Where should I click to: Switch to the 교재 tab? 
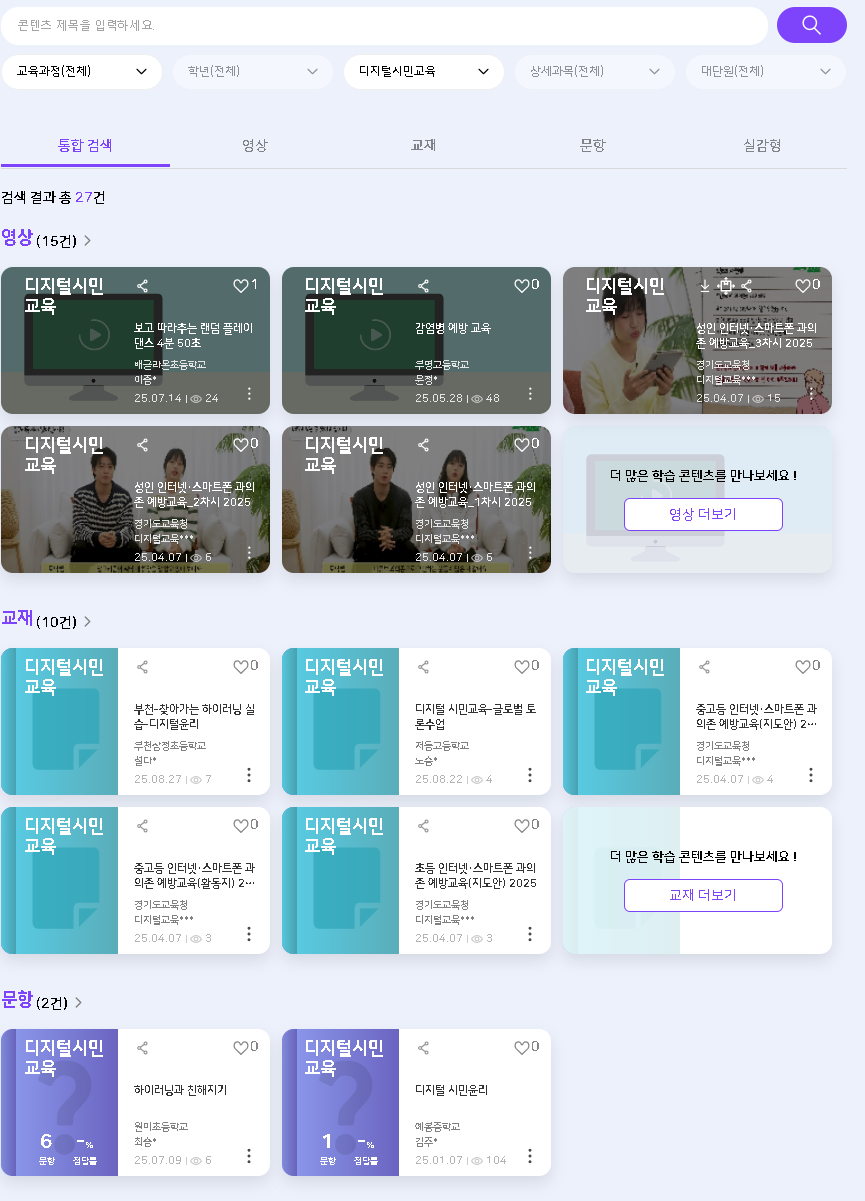[423, 145]
